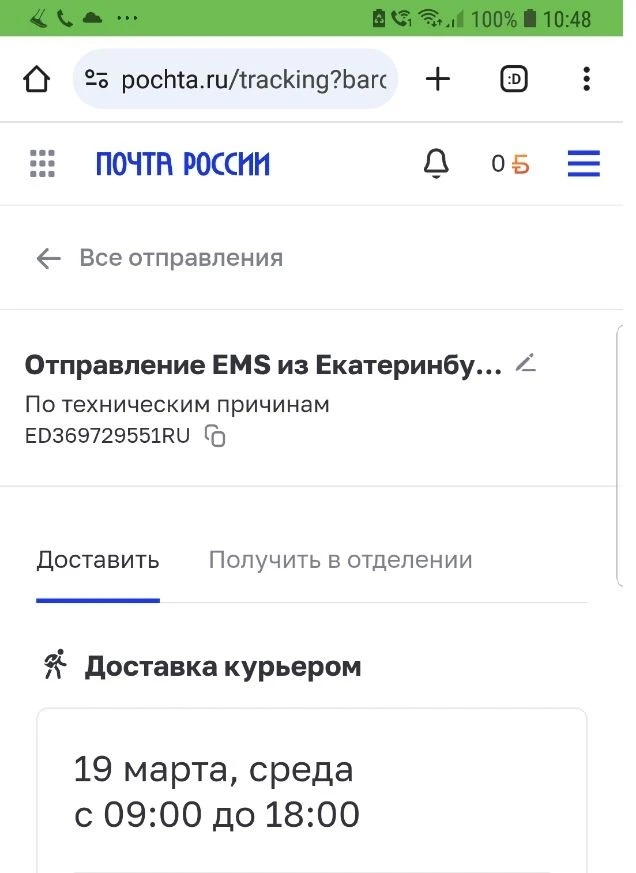Open the bonus points balance
This screenshot has height=873, width=636.
point(510,164)
